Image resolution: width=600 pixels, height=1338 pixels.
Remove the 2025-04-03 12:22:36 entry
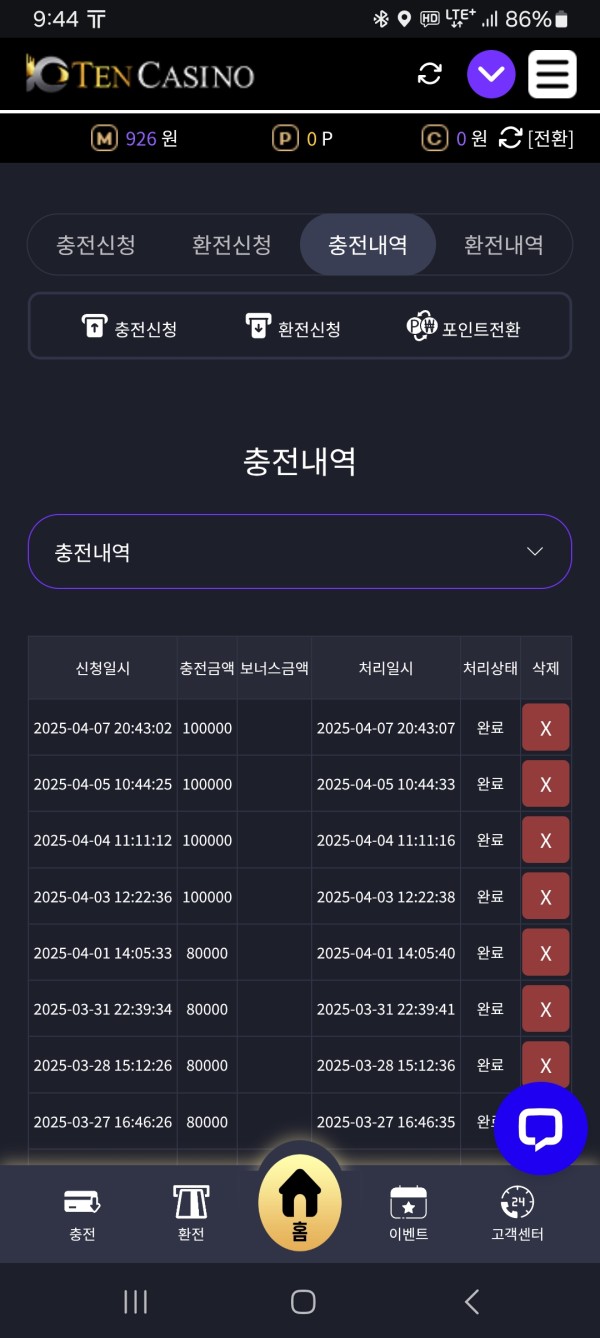(x=546, y=897)
